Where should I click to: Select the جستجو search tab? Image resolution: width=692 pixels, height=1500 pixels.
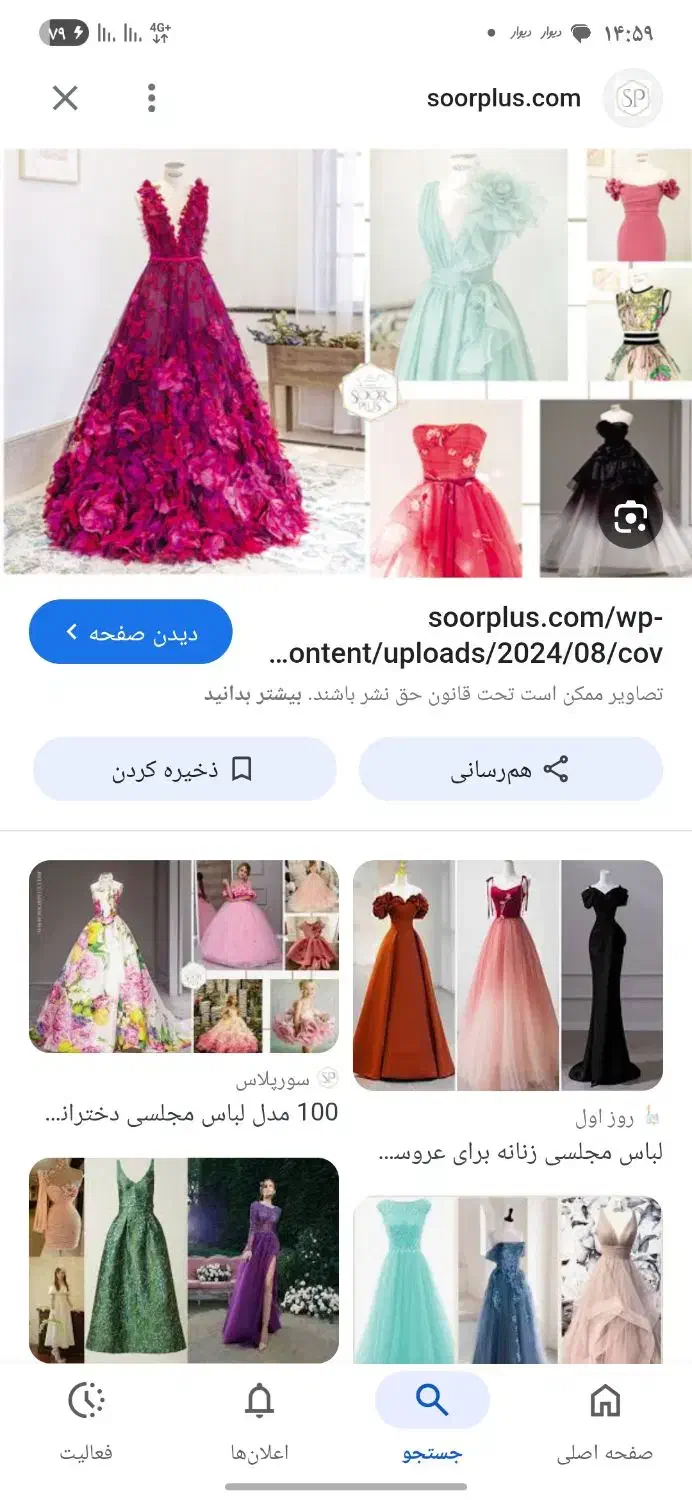click(432, 1417)
